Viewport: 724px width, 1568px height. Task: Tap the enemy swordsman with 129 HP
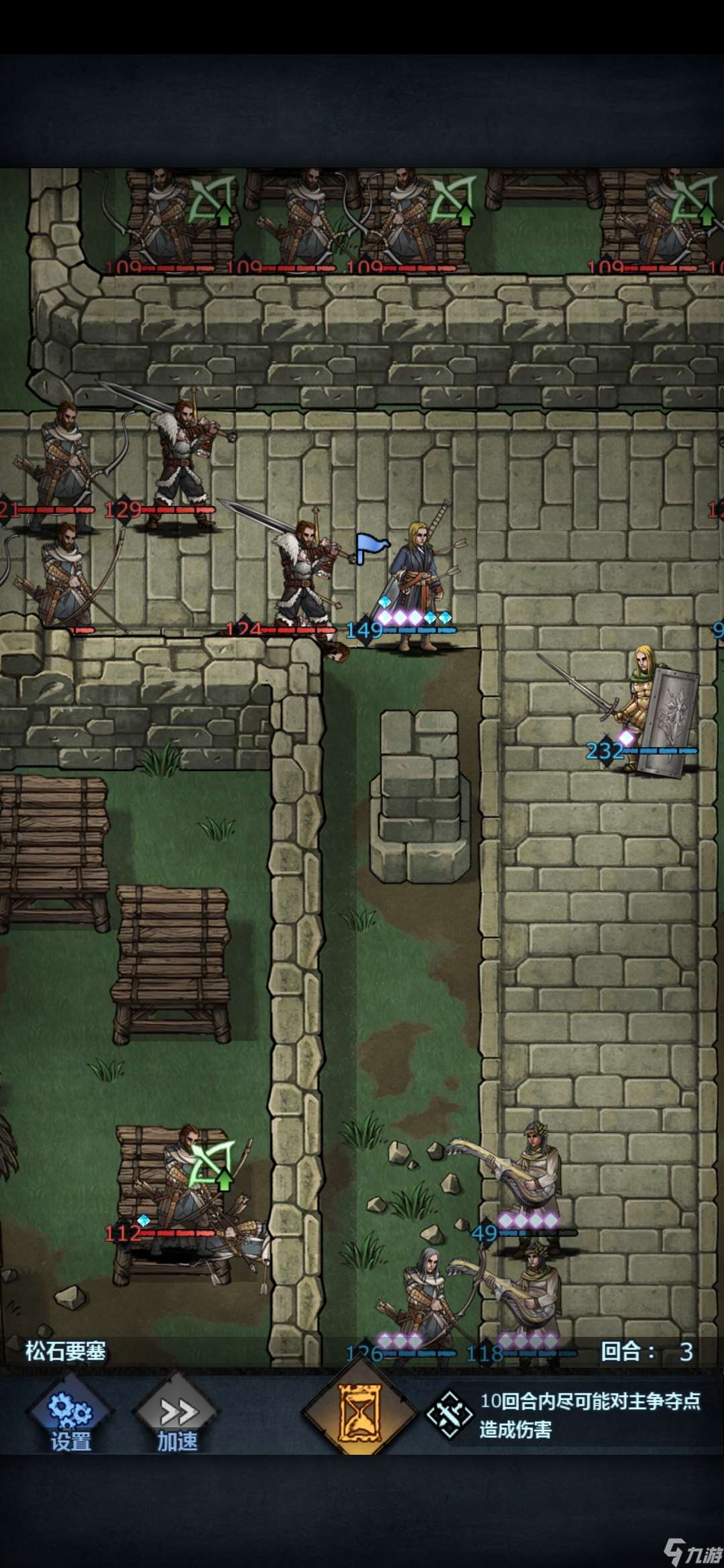pyautogui.click(x=182, y=462)
